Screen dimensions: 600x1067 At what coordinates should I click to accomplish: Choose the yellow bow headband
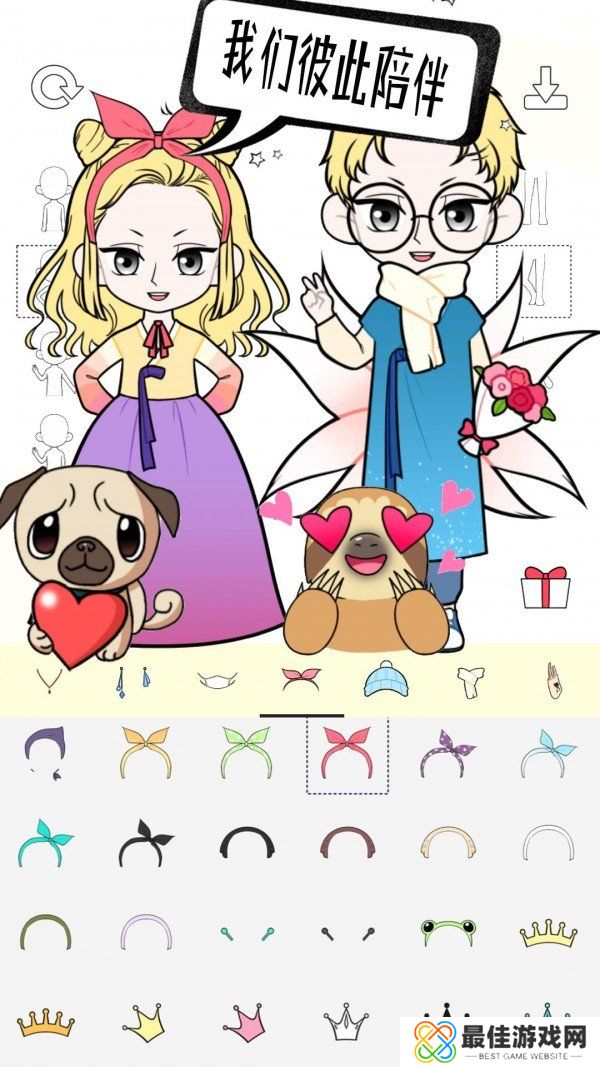[x=146, y=753]
